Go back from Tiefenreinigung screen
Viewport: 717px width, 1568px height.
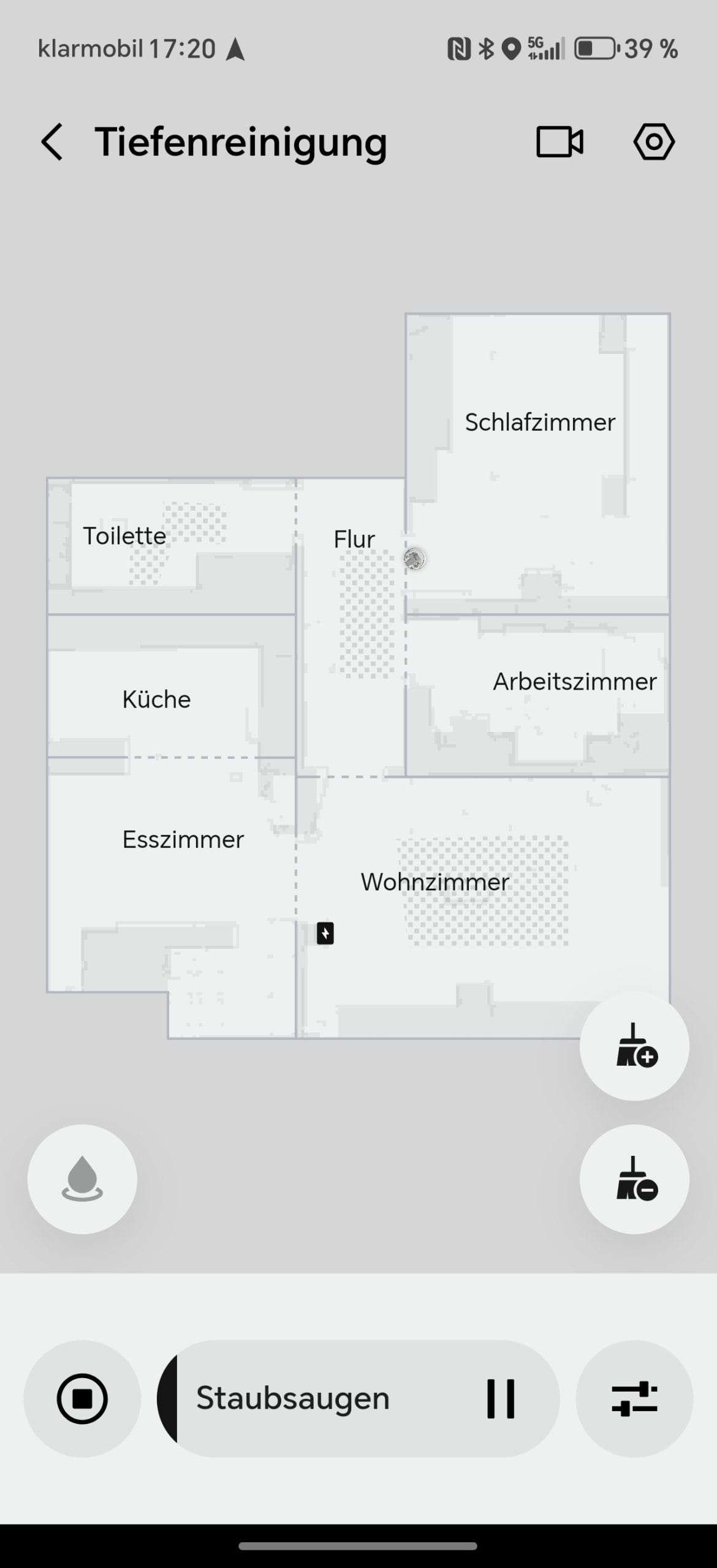pyautogui.click(x=52, y=142)
